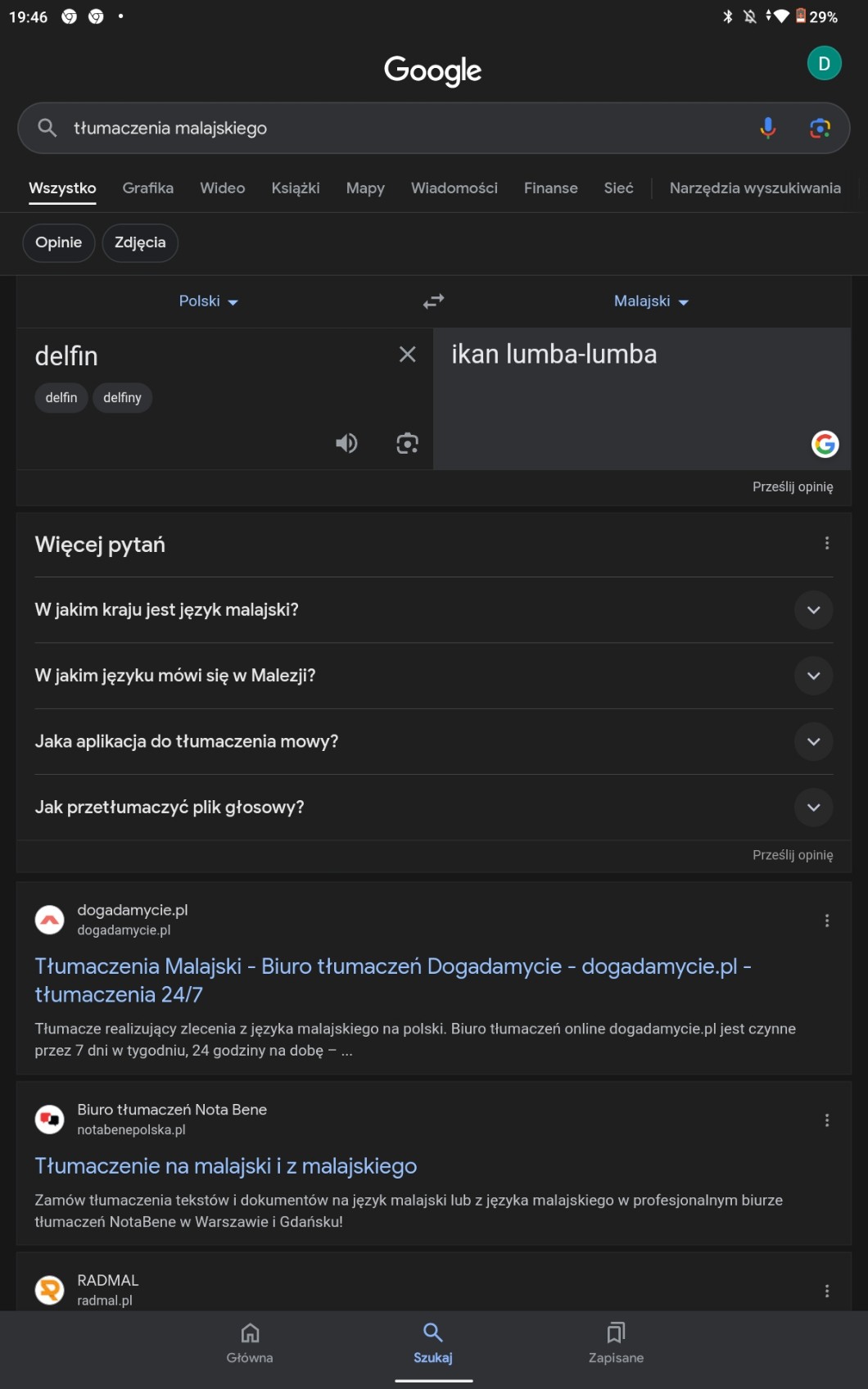This screenshot has width=868, height=1389.
Task: Choose the delfiny suggestion chip
Action: (122, 398)
